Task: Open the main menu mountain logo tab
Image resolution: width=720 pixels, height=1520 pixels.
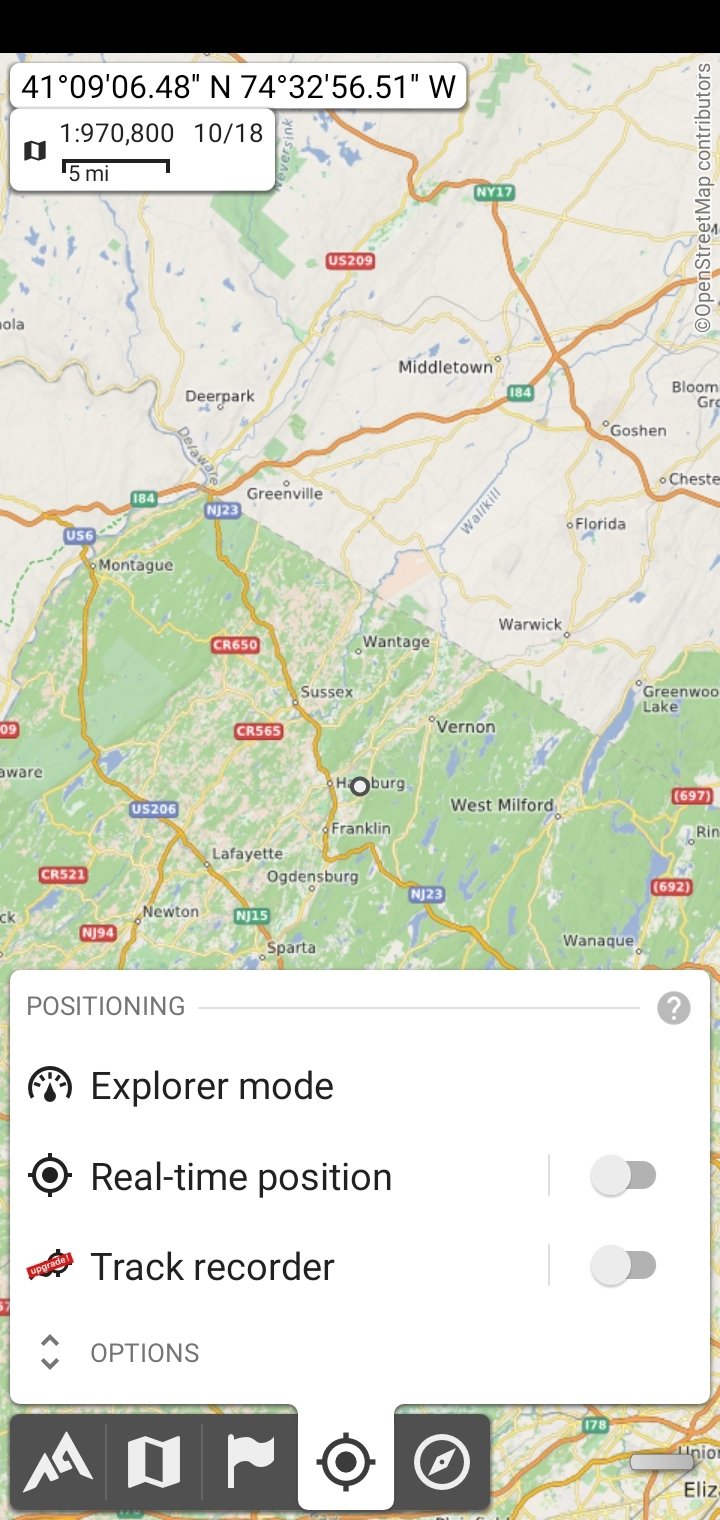Action: [58, 1462]
